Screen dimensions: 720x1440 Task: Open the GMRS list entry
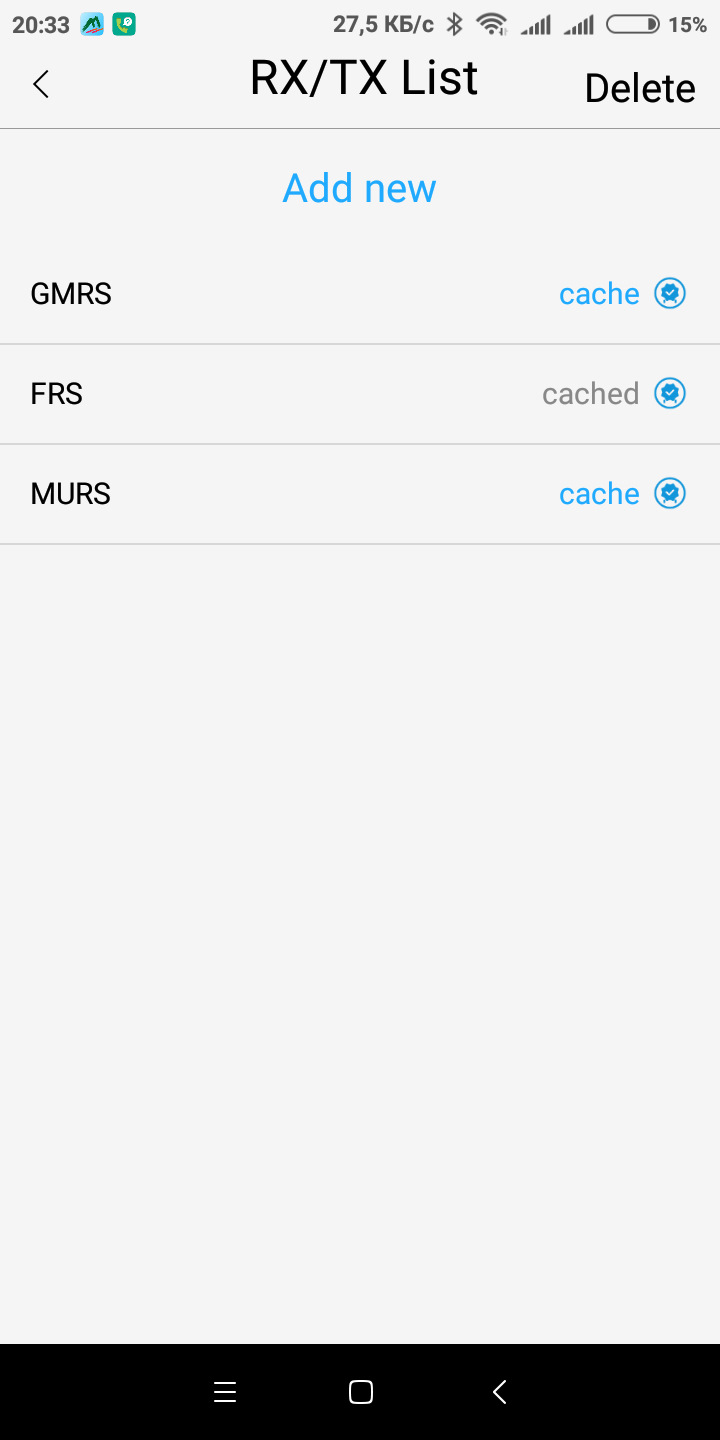click(360, 294)
